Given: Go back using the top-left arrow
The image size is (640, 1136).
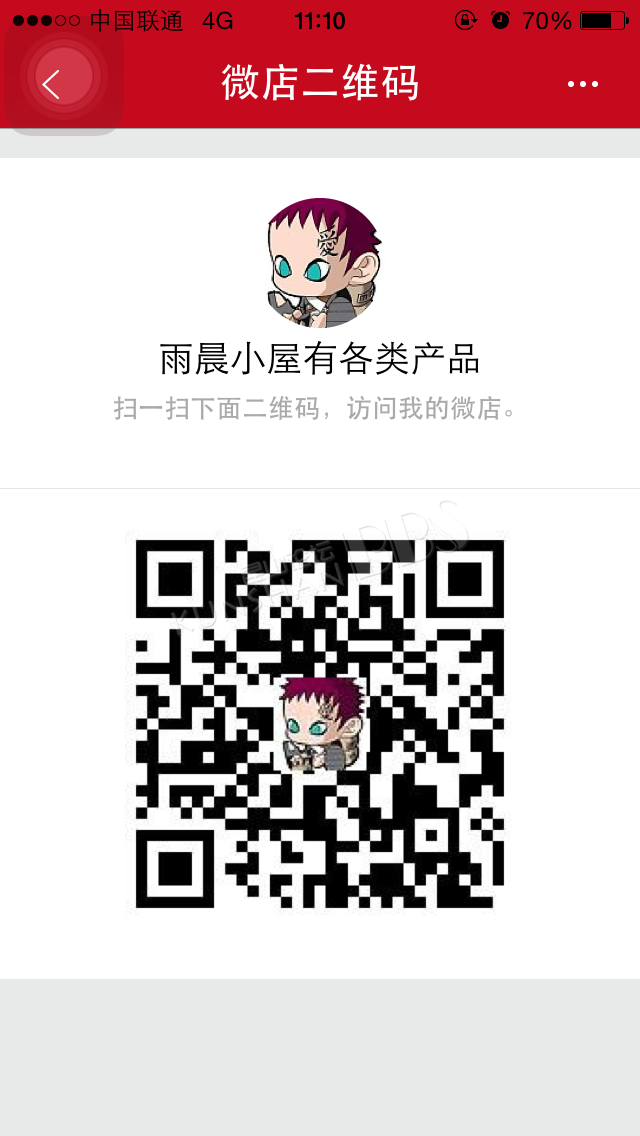Looking at the screenshot, I should [51, 84].
